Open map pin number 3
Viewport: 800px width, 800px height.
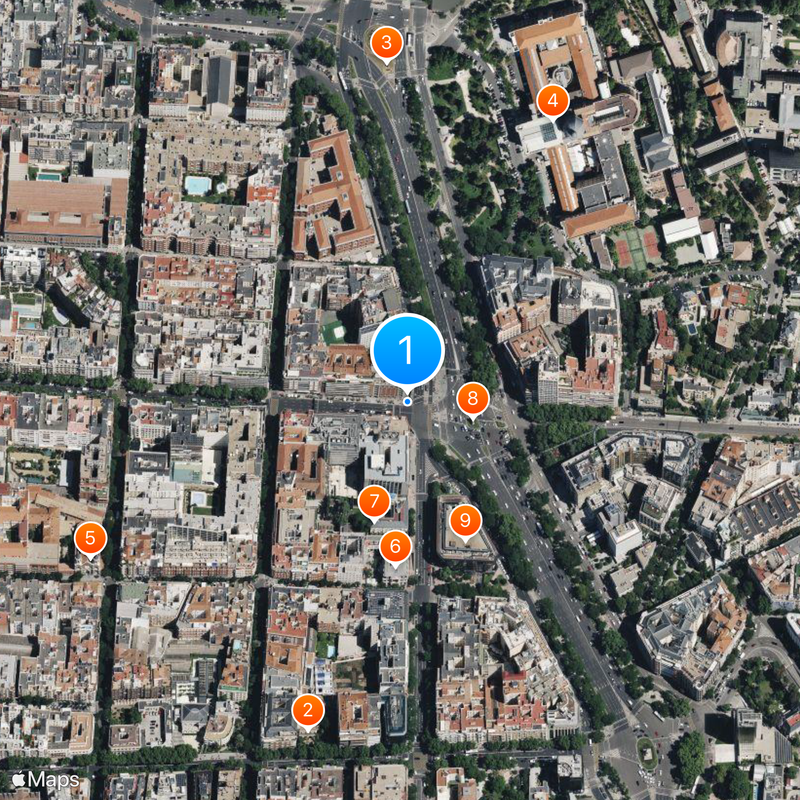click(x=386, y=43)
